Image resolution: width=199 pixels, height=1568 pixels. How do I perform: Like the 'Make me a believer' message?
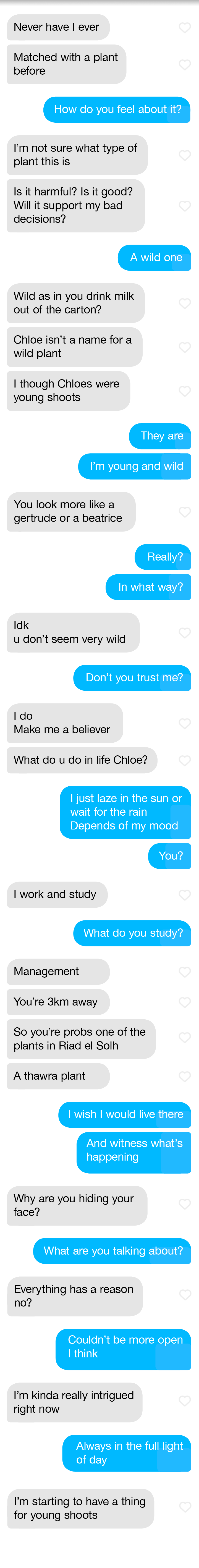pyautogui.click(x=185, y=723)
